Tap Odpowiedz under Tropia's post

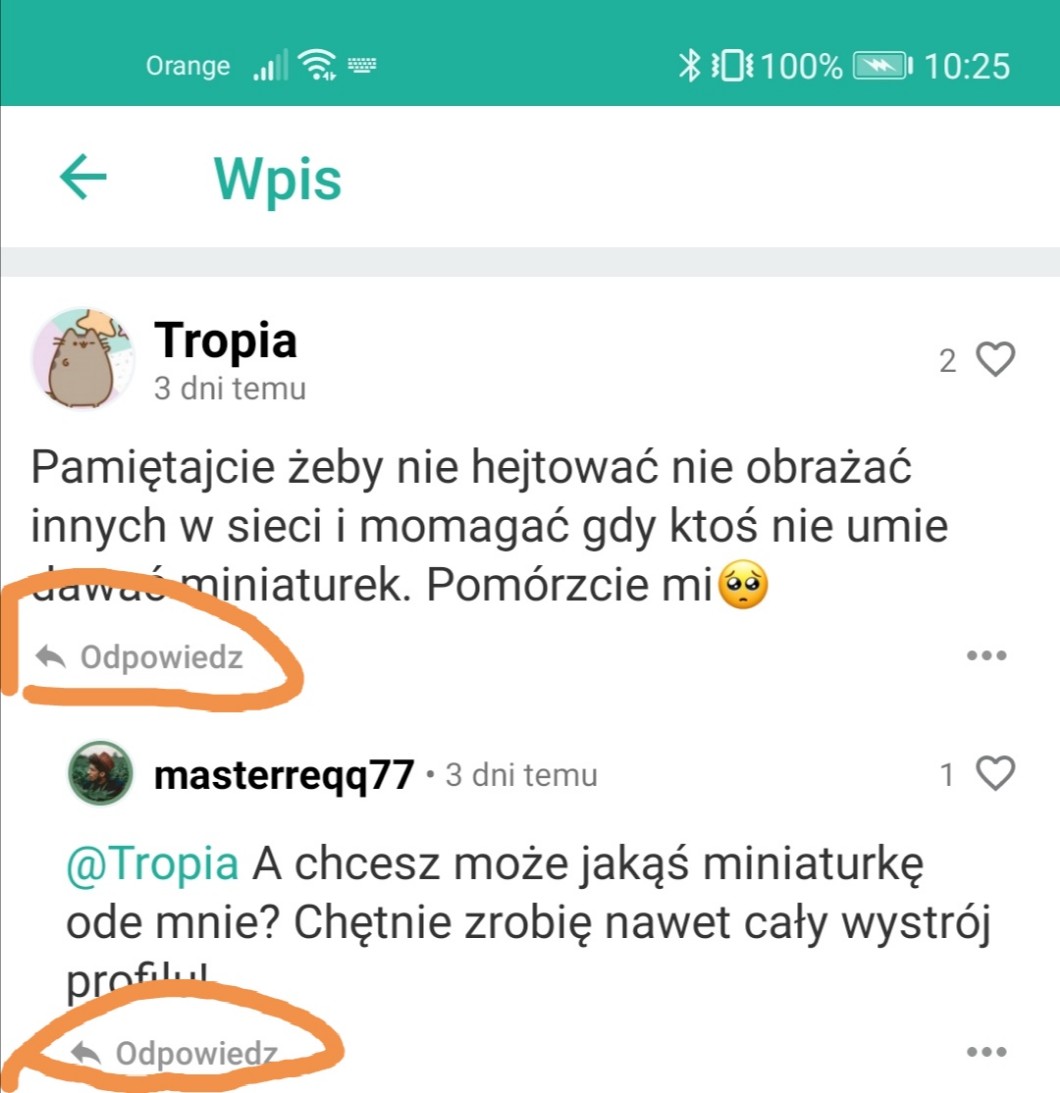point(139,657)
